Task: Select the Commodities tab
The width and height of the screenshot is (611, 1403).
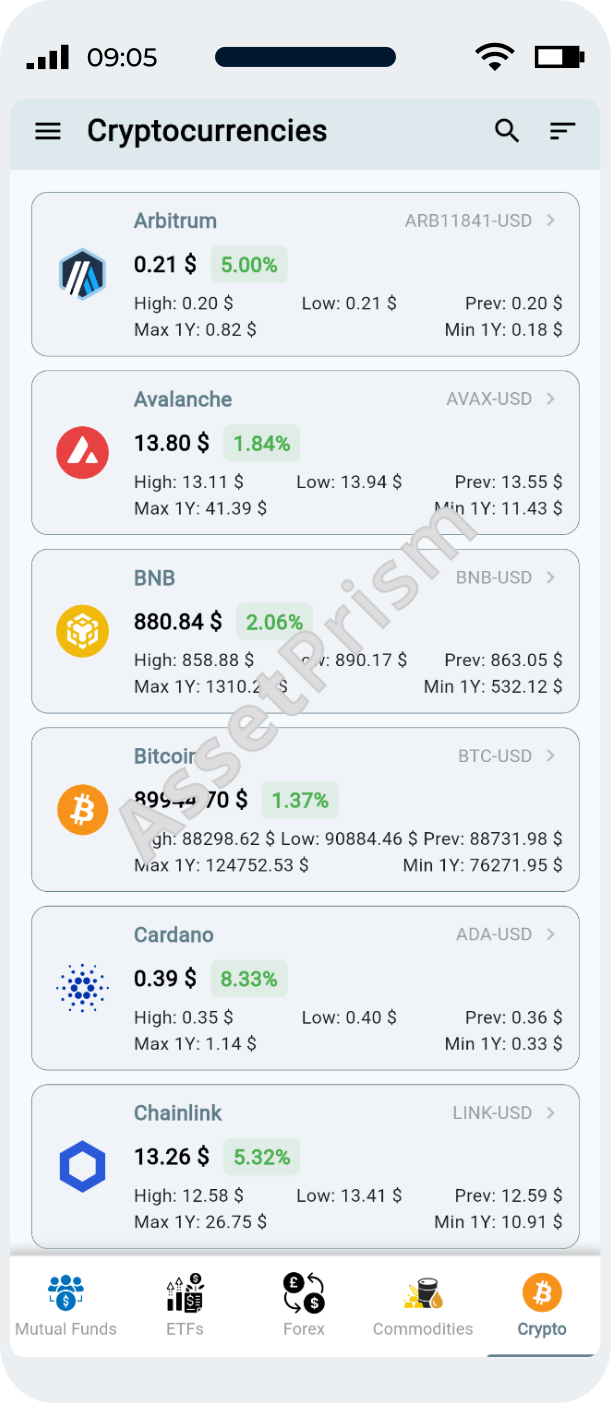Action: point(423,1305)
